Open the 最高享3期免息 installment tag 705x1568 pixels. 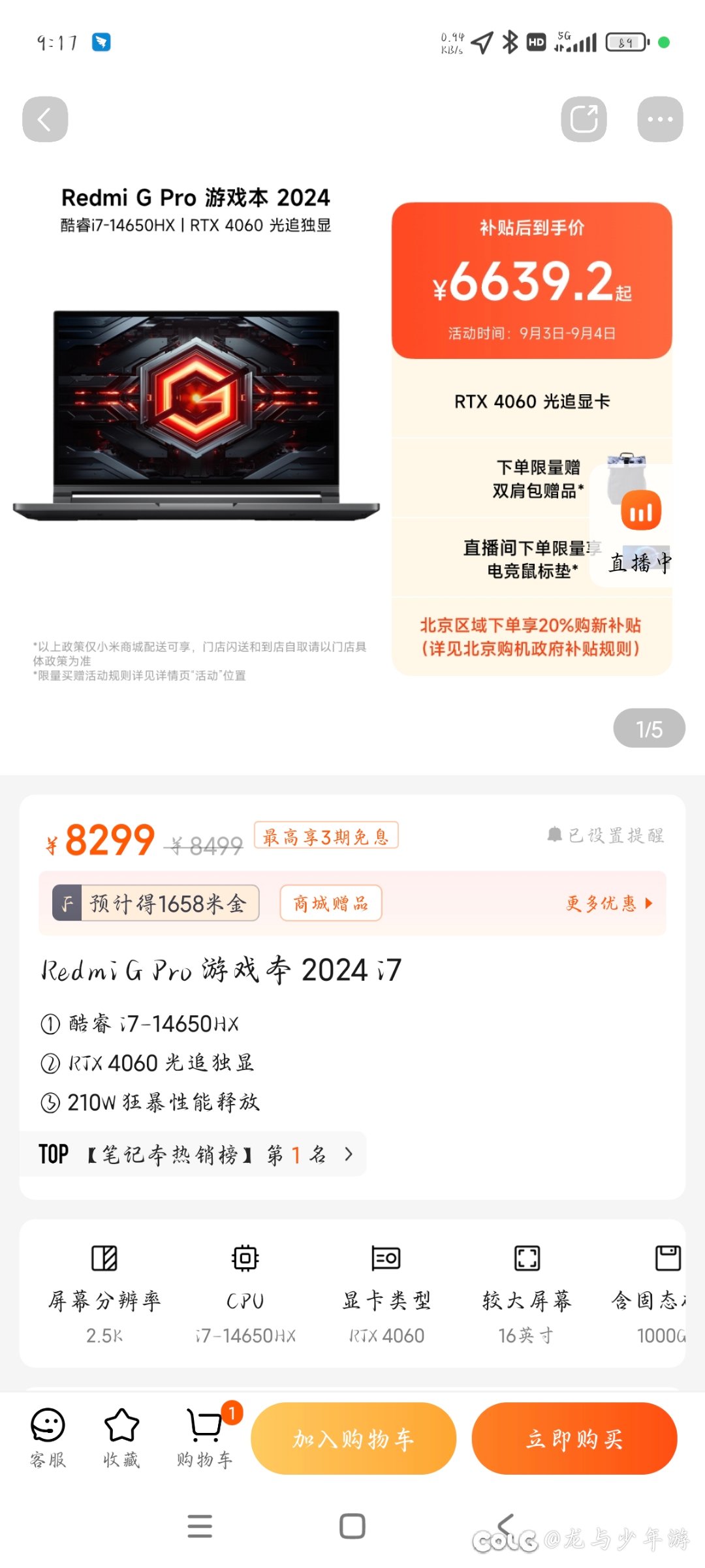[326, 836]
